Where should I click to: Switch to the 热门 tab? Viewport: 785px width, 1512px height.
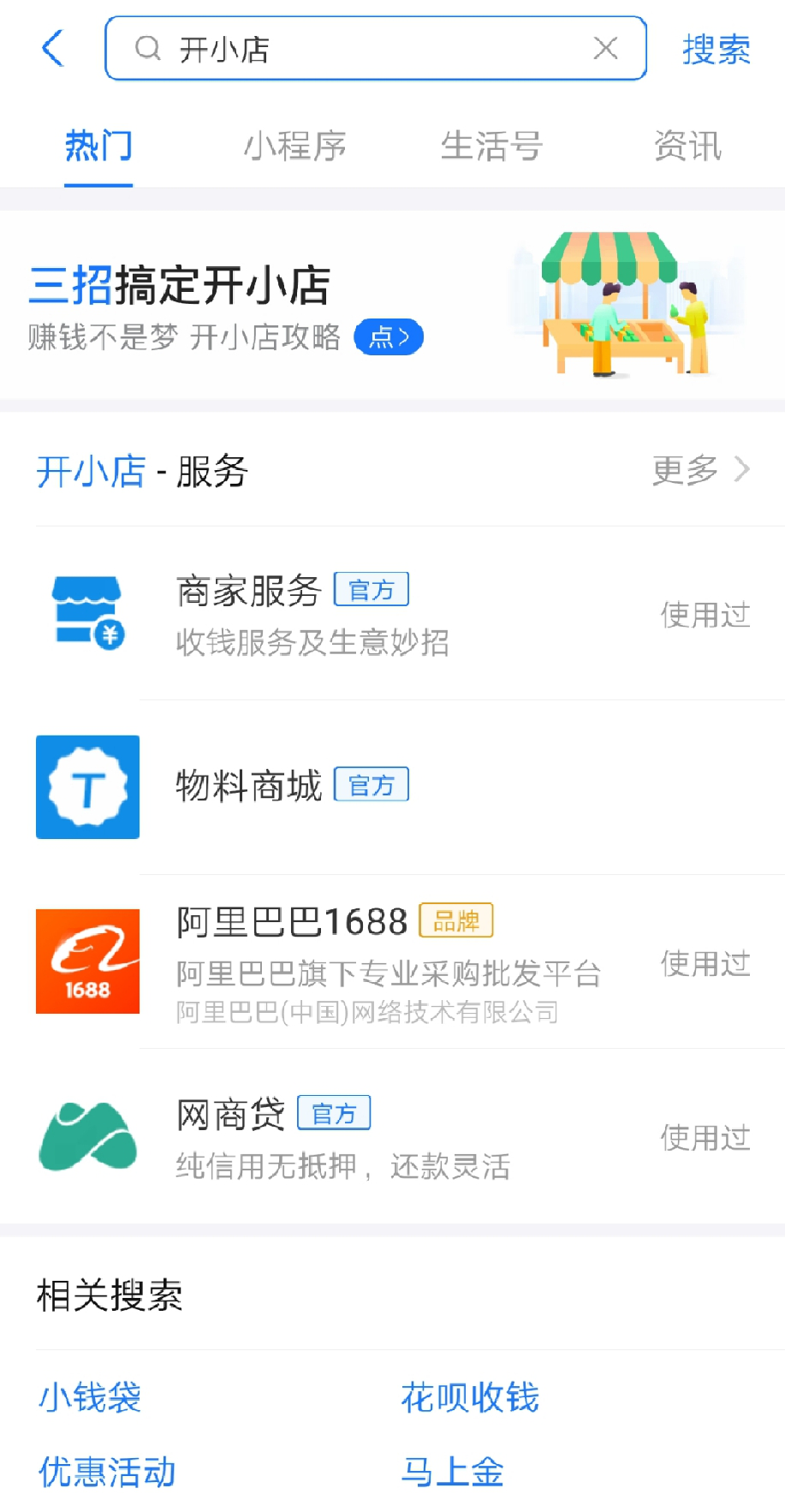[x=98, y=146]
